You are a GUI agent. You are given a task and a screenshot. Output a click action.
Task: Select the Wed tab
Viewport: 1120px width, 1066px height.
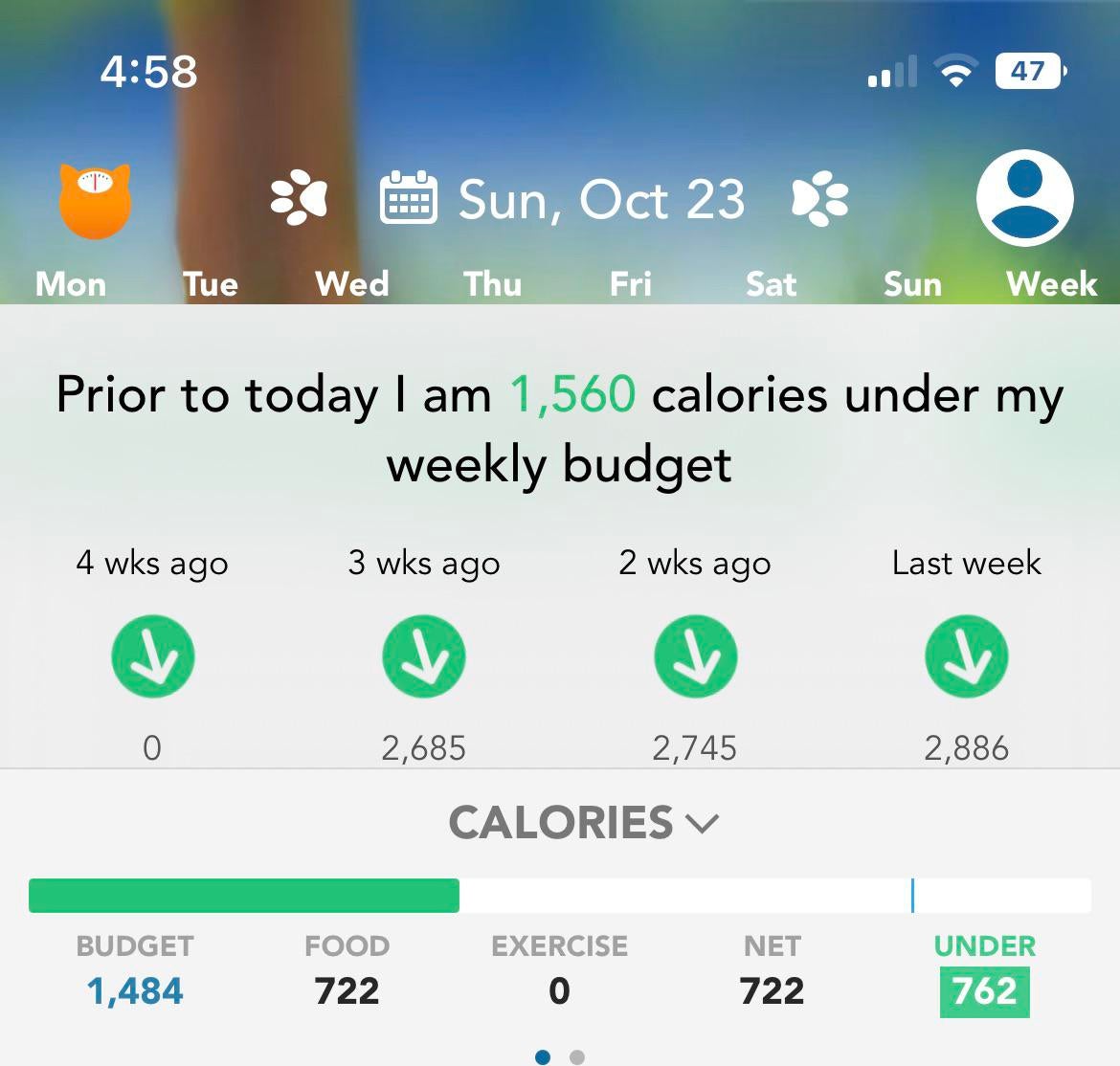point(351,283)
